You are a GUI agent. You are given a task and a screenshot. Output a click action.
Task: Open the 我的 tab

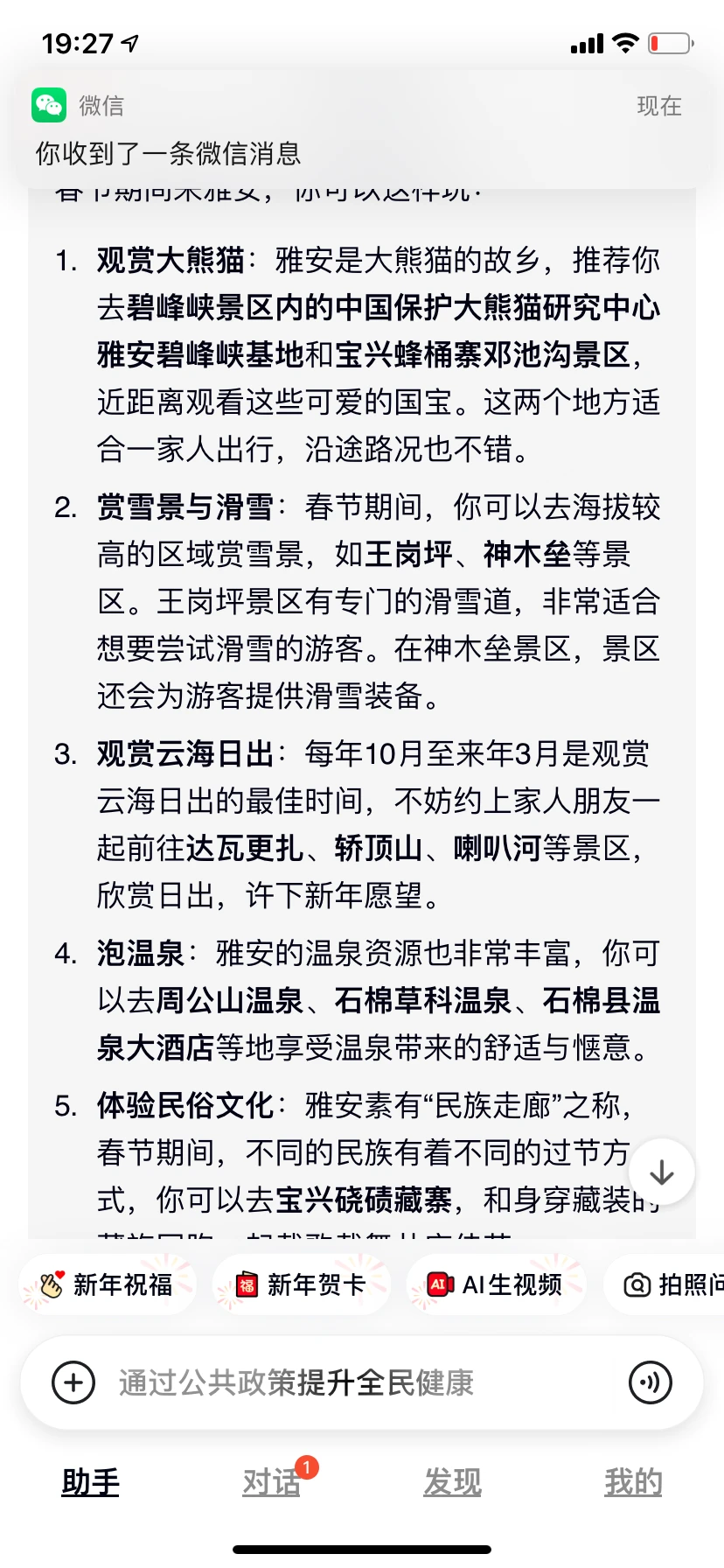point(633,1482)
